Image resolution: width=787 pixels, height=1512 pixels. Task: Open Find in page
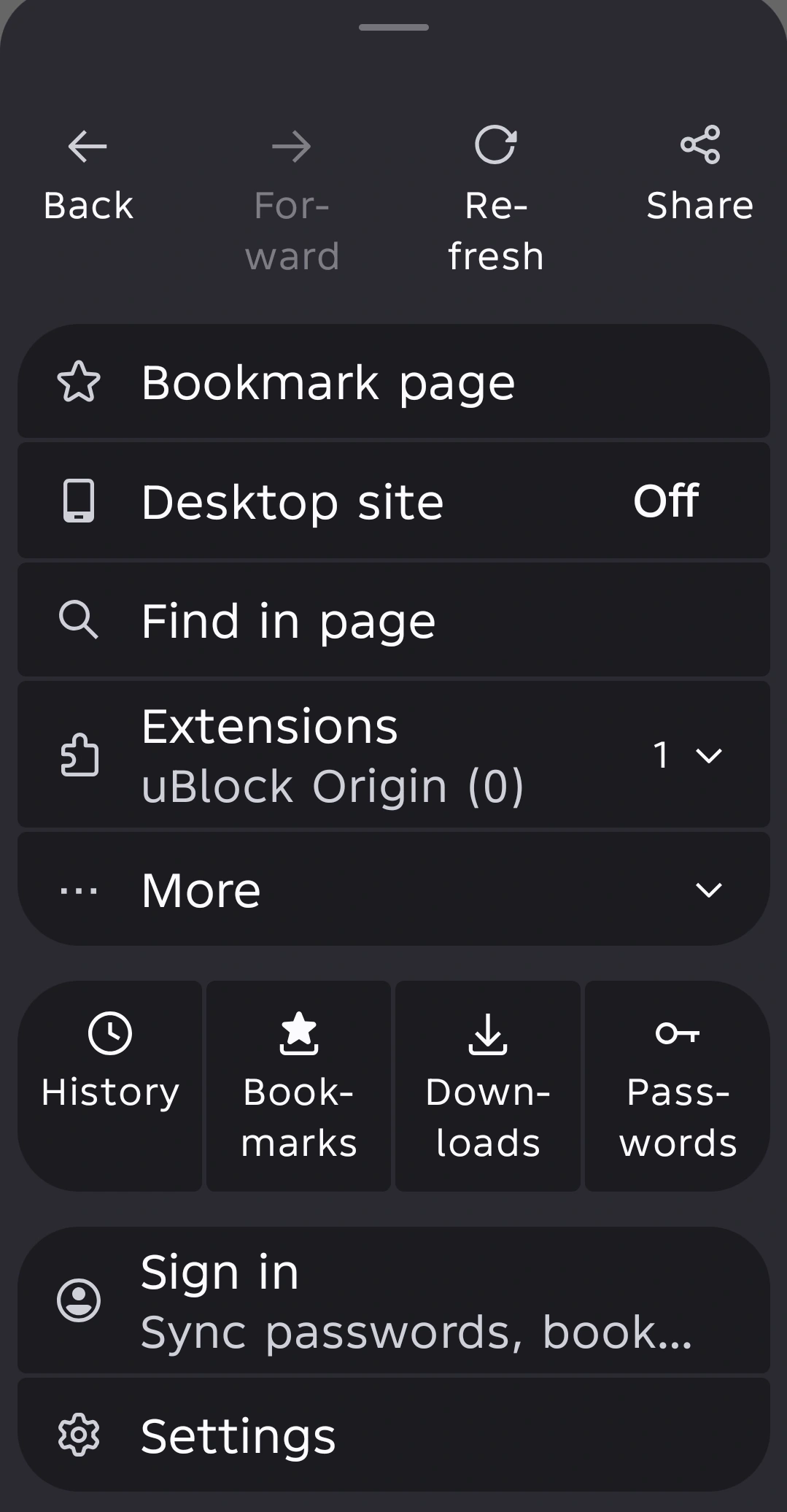pyautogui.click(x=394, y=620)
